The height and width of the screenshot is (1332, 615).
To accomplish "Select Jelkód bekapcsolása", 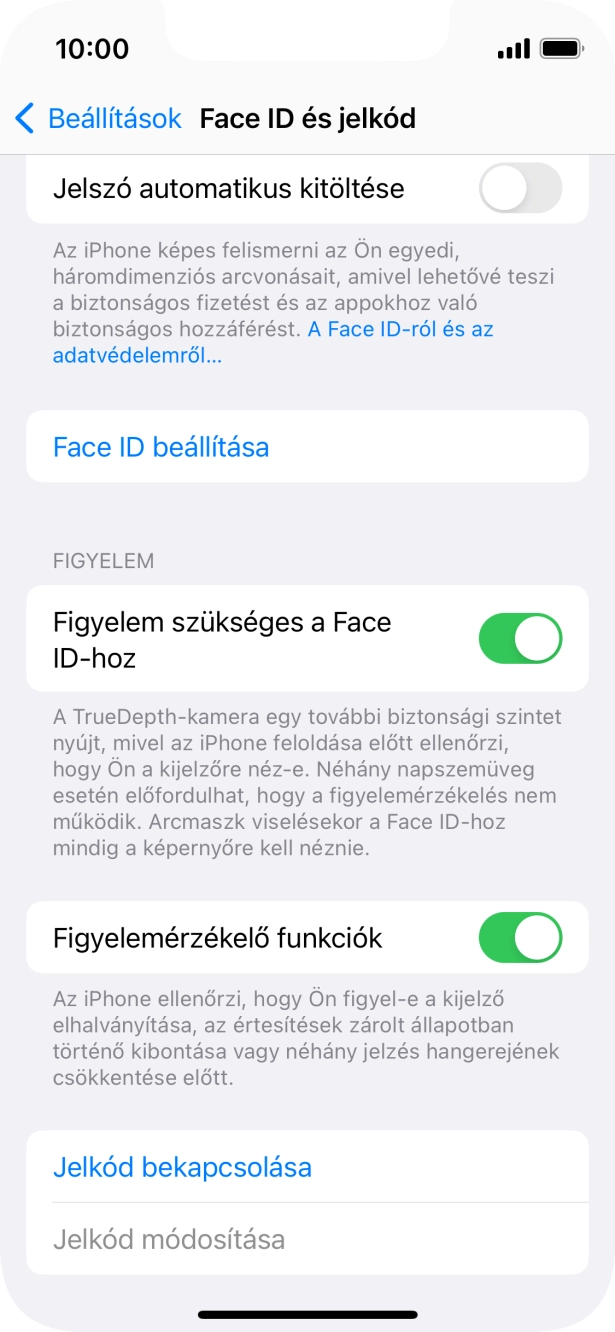I will (x=182, y=1167).
